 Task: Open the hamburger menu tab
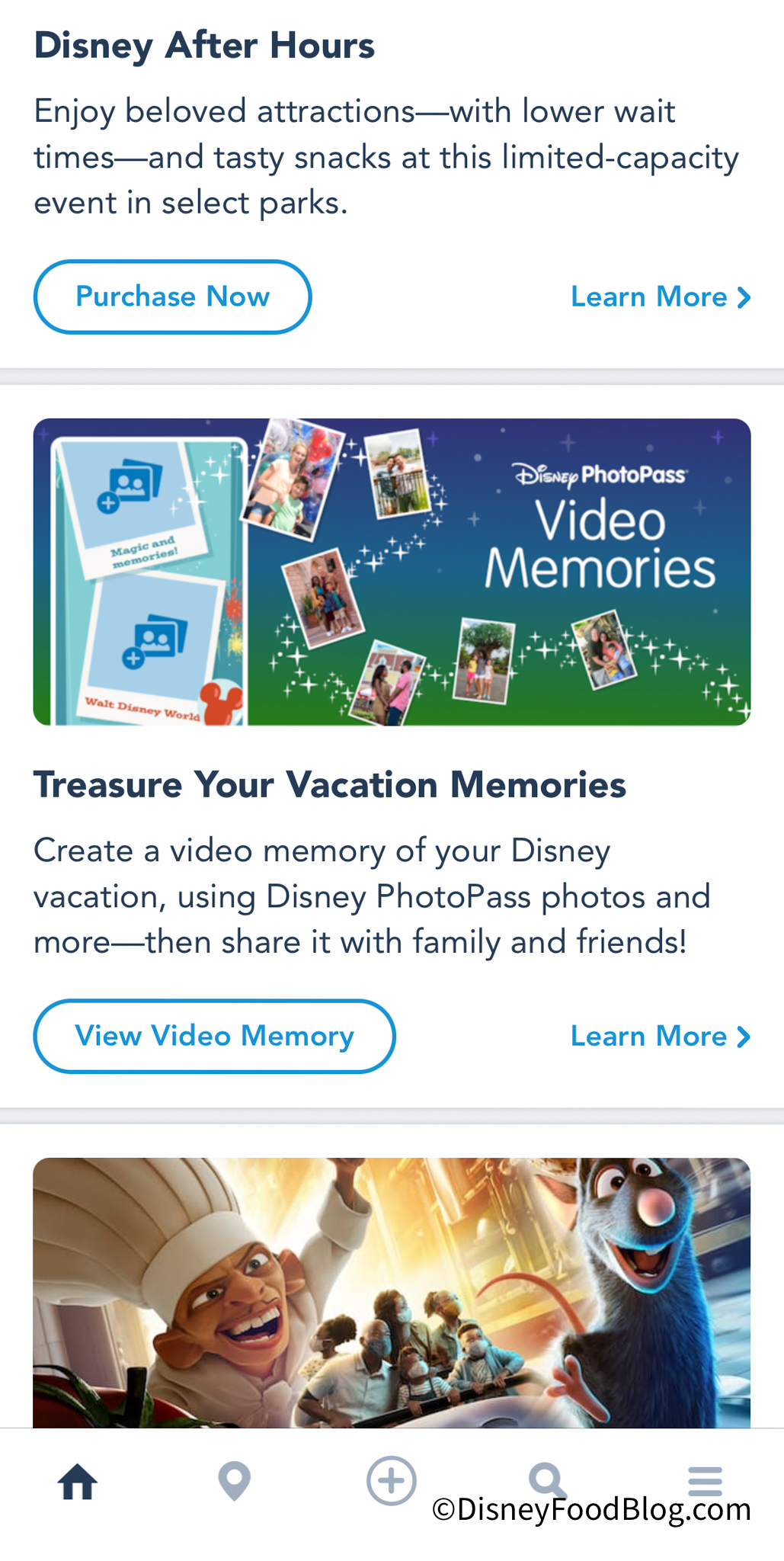pos(705,1481)
